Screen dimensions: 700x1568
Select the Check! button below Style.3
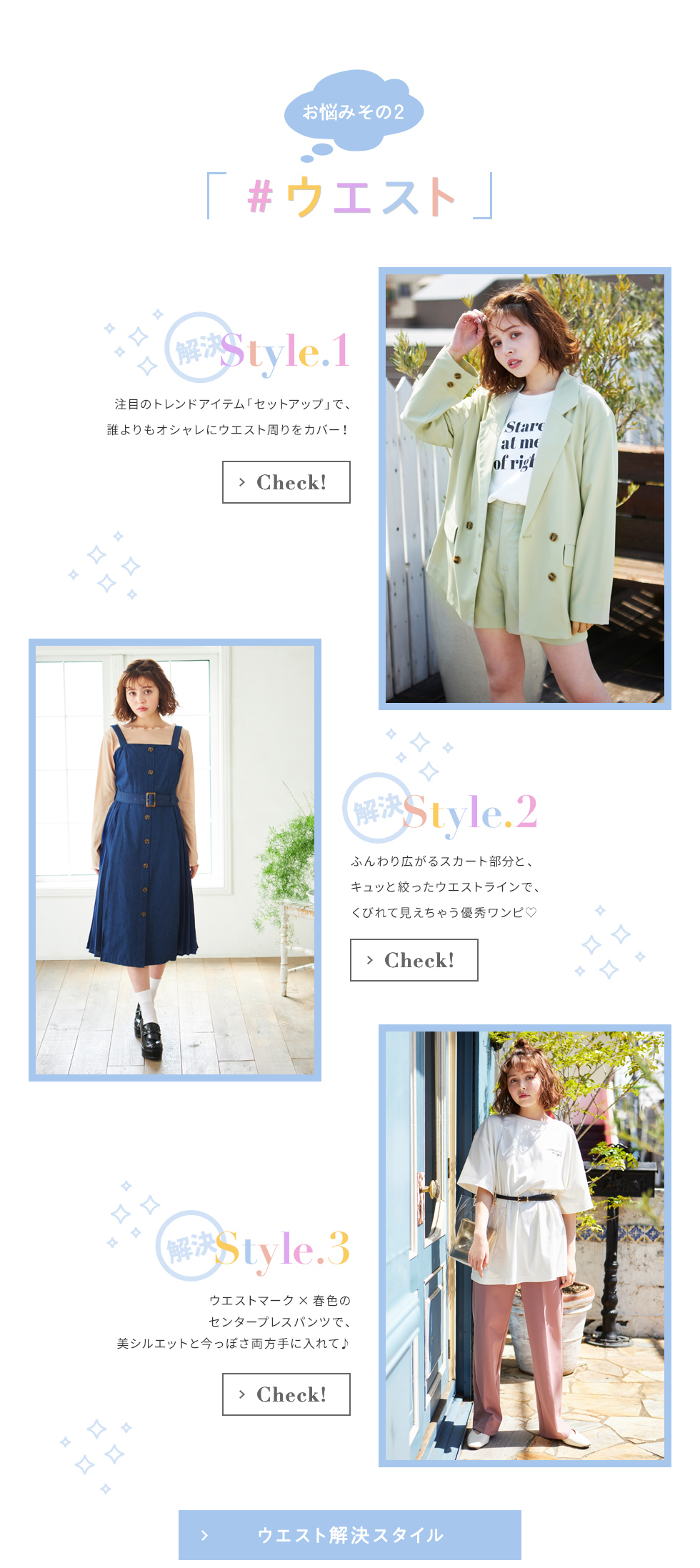point(286,1394)
